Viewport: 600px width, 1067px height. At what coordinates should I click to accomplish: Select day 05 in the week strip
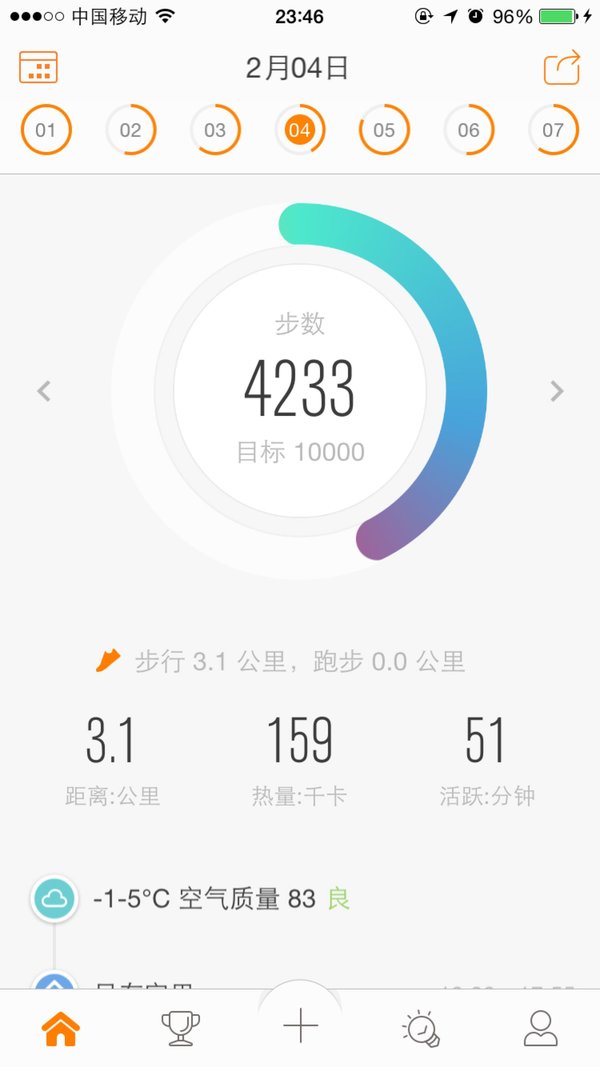(384, 129)
